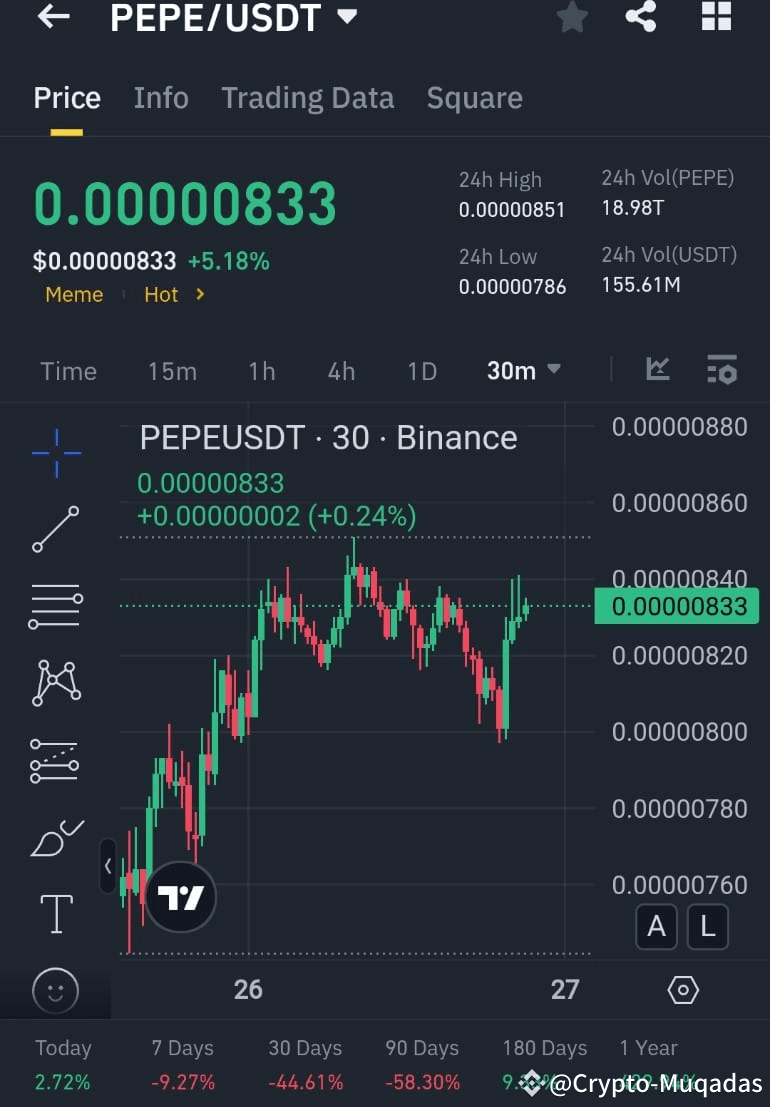Add PEPE/USDT to favorites via star
Viewport: 770px width, 1107px height.
(571, 17)
